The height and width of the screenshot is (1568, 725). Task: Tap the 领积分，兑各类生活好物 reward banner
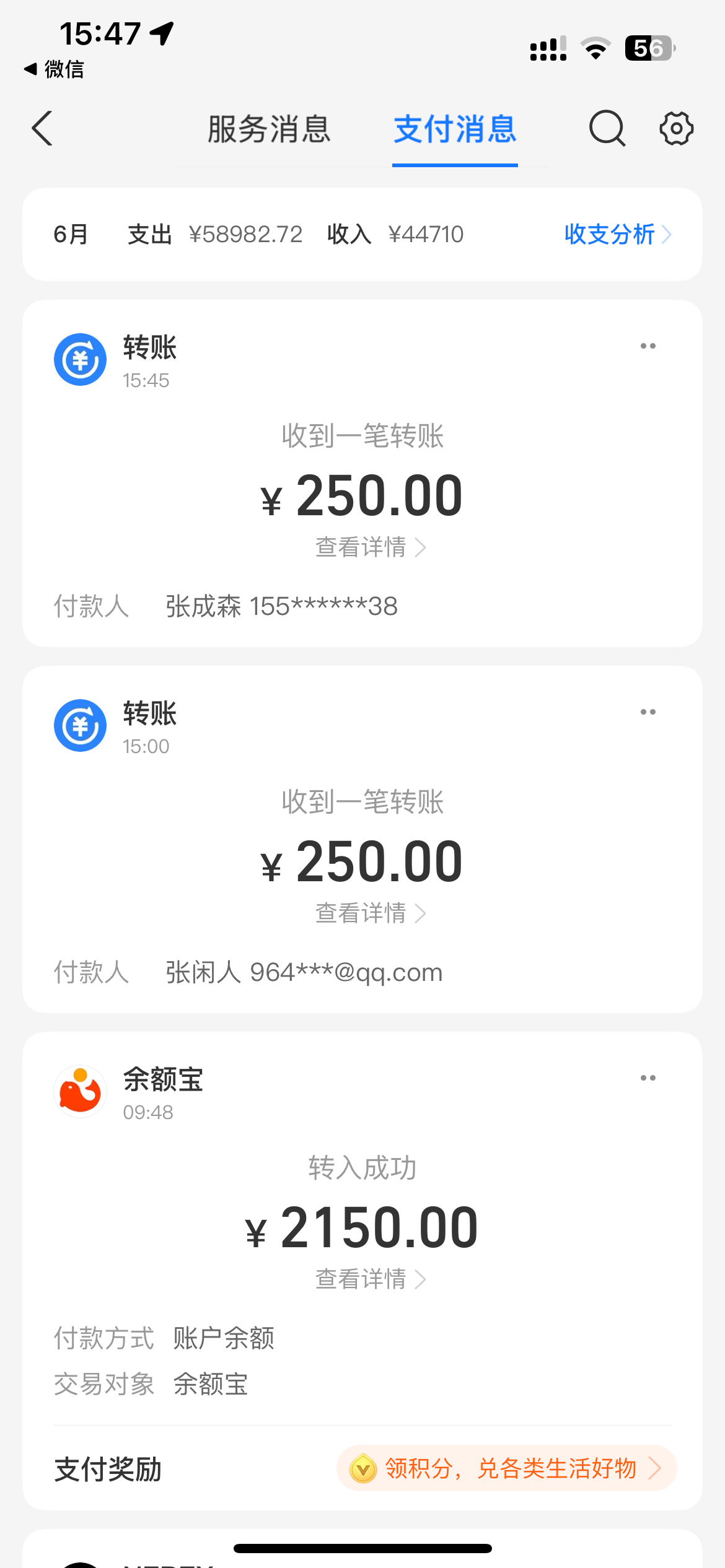(506, 1468)
